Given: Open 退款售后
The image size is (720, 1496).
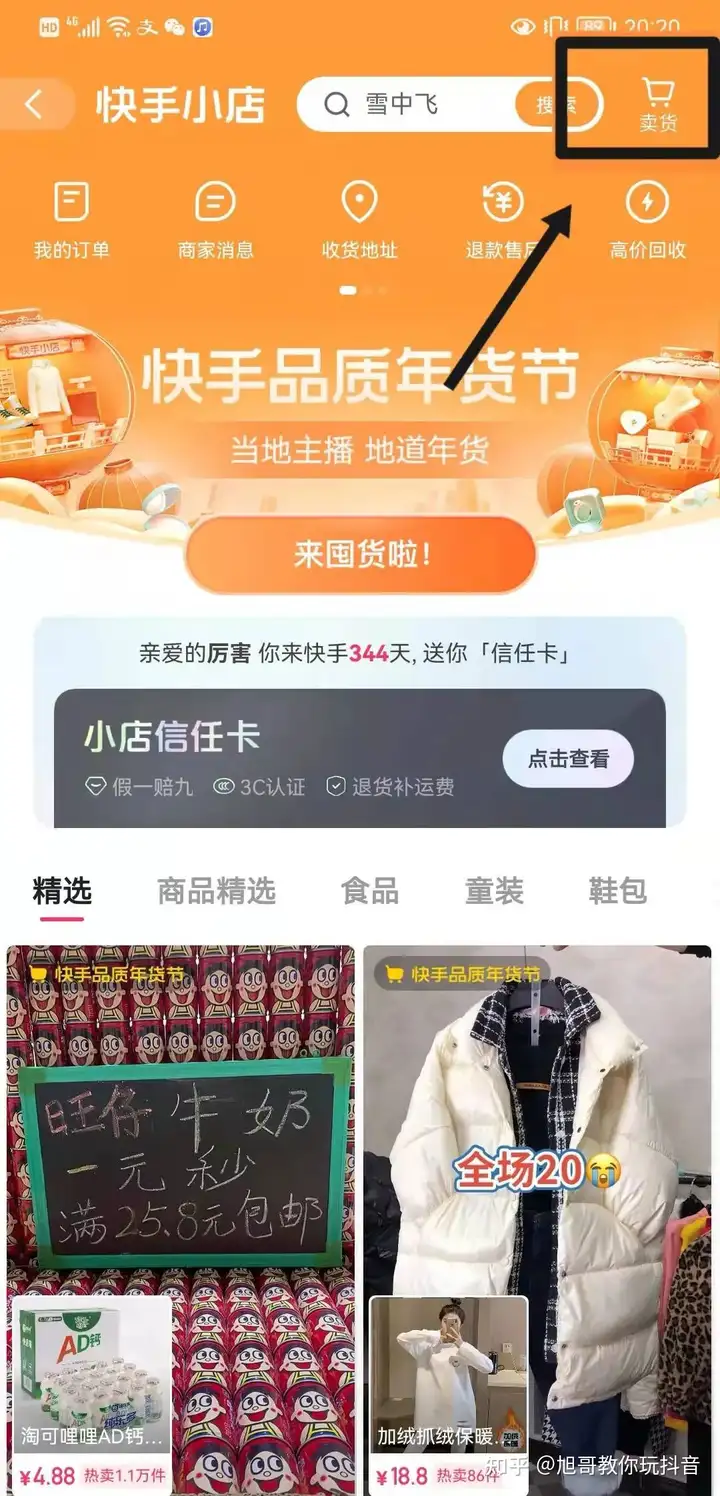Looking at the screenshot, I should coord(503,221).
